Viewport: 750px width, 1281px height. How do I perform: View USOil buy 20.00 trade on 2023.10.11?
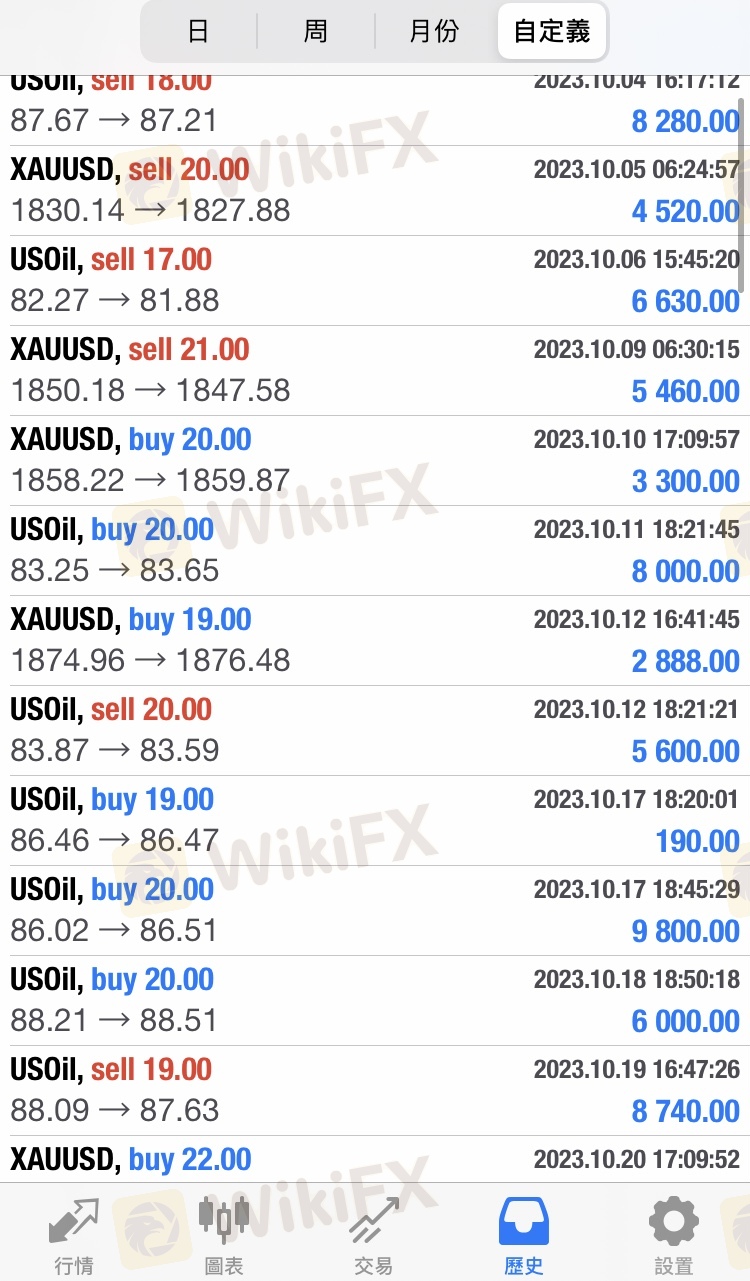[x=375, y=550]
